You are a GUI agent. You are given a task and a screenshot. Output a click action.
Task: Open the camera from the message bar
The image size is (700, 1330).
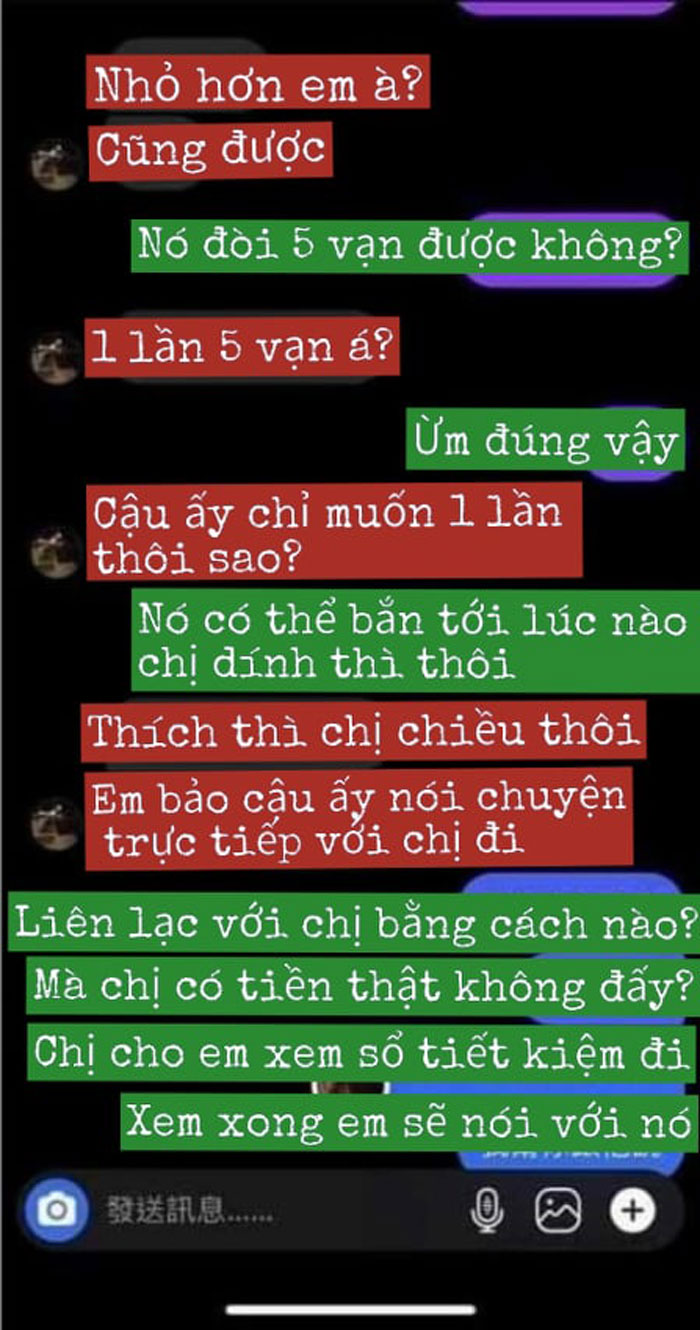point(56,1211)
